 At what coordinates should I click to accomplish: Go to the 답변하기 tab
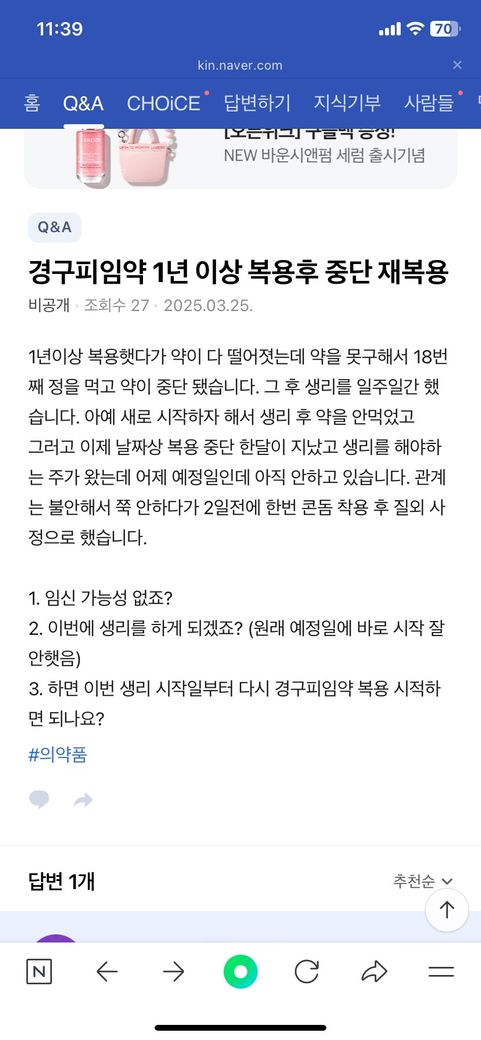pyautogui.click(x=257, y=103)
